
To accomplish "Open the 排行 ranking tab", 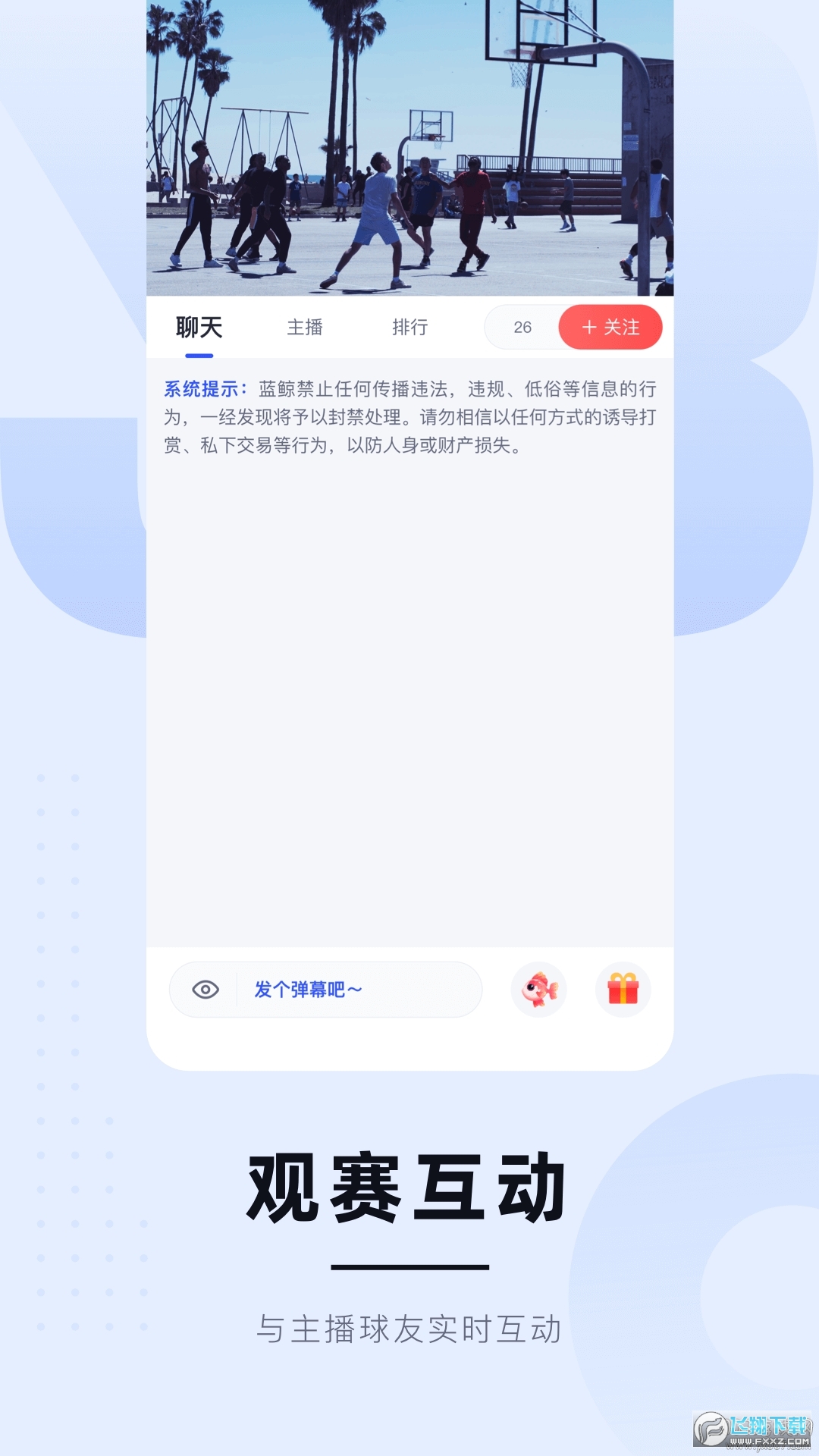I will 411,327.
